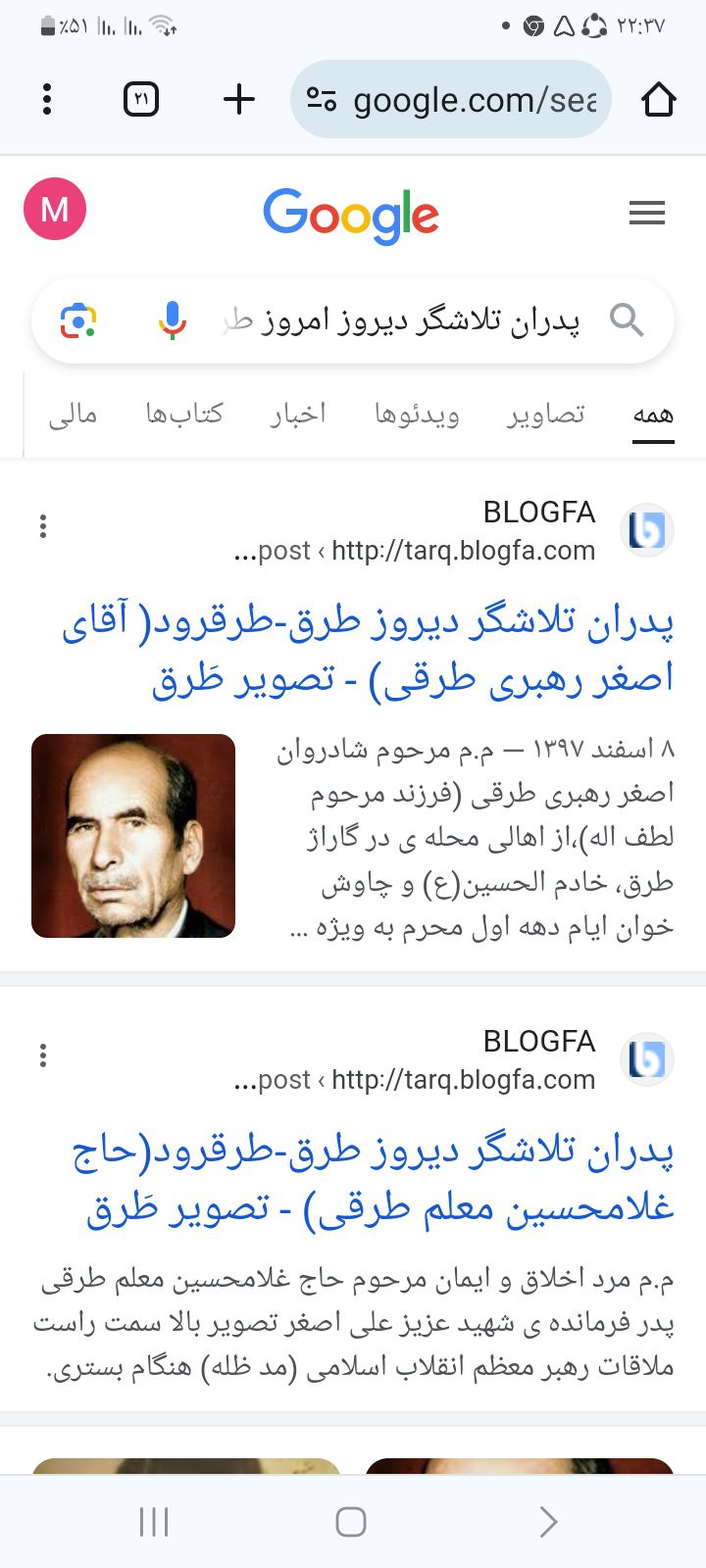Switch to the مالی tab
Screen dimensions: 706x1568
(x=73, y=415)
